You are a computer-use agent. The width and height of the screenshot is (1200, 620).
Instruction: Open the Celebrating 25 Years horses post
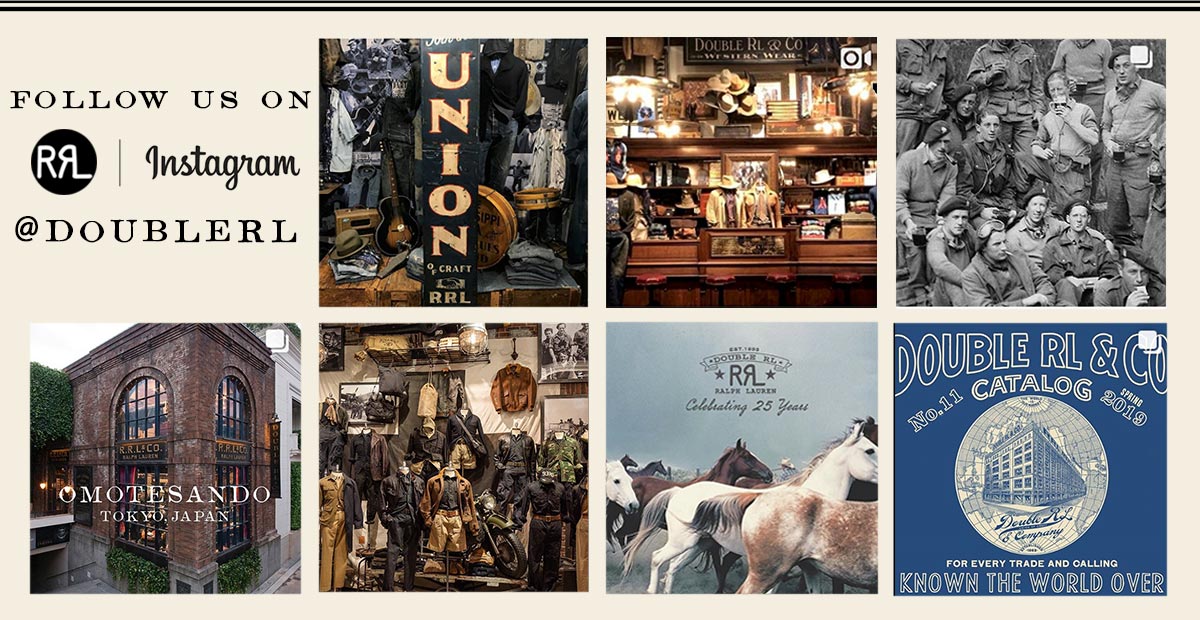coord(741,458)
